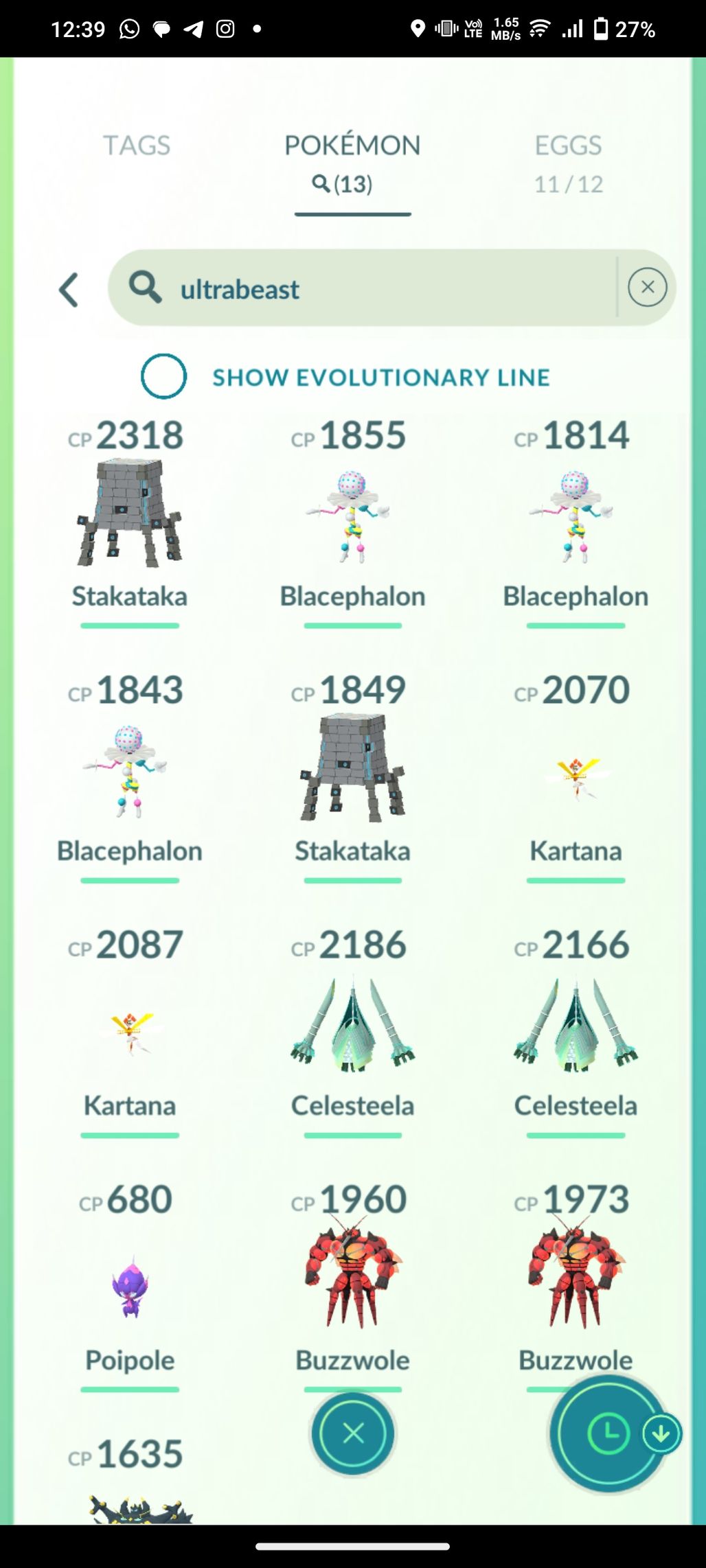The image size is (706, 1568).
Task: View Buzzwole with CP 1960
Action: coord(352,1277)
